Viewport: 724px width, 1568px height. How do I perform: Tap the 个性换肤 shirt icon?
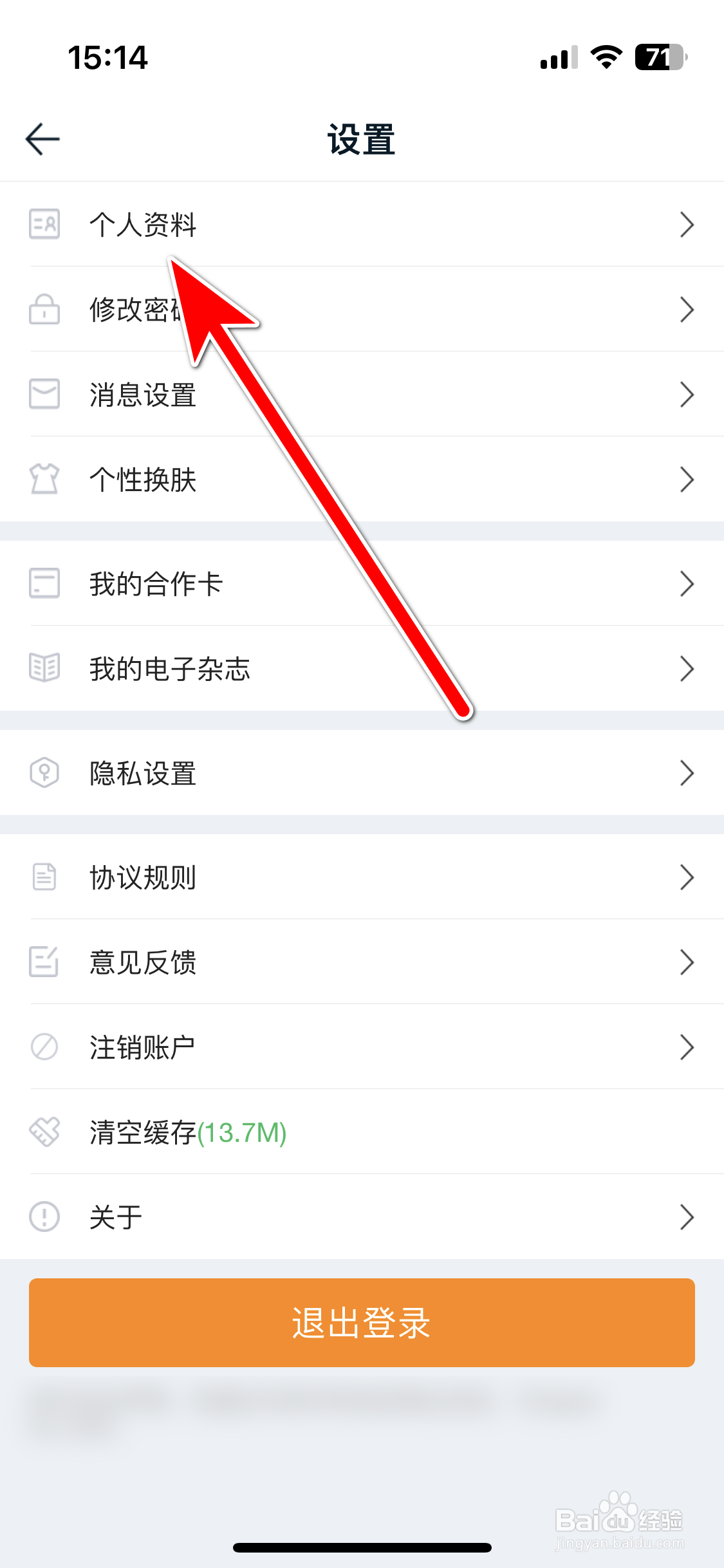(x=43, y=479)
